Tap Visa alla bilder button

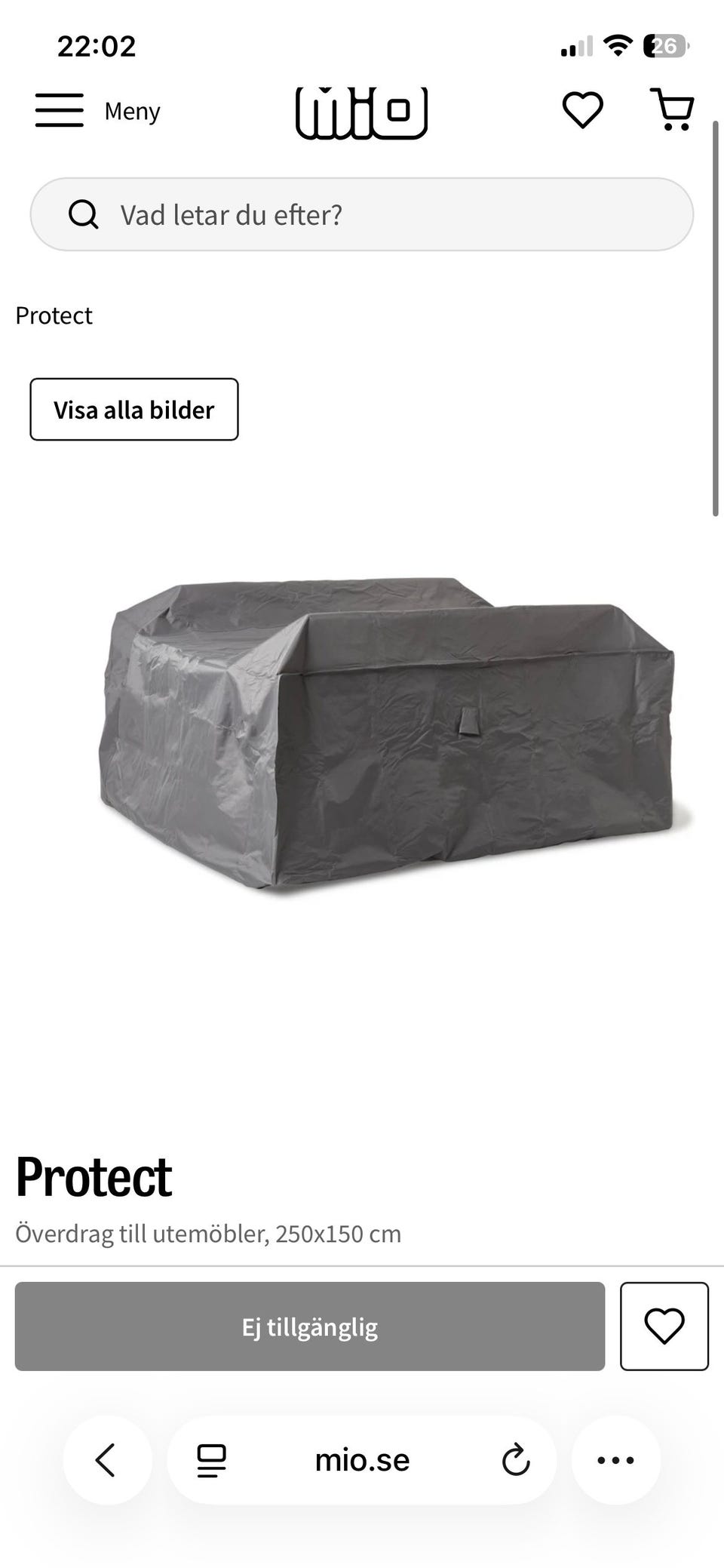pyautogui.click(x=134, y=410)
